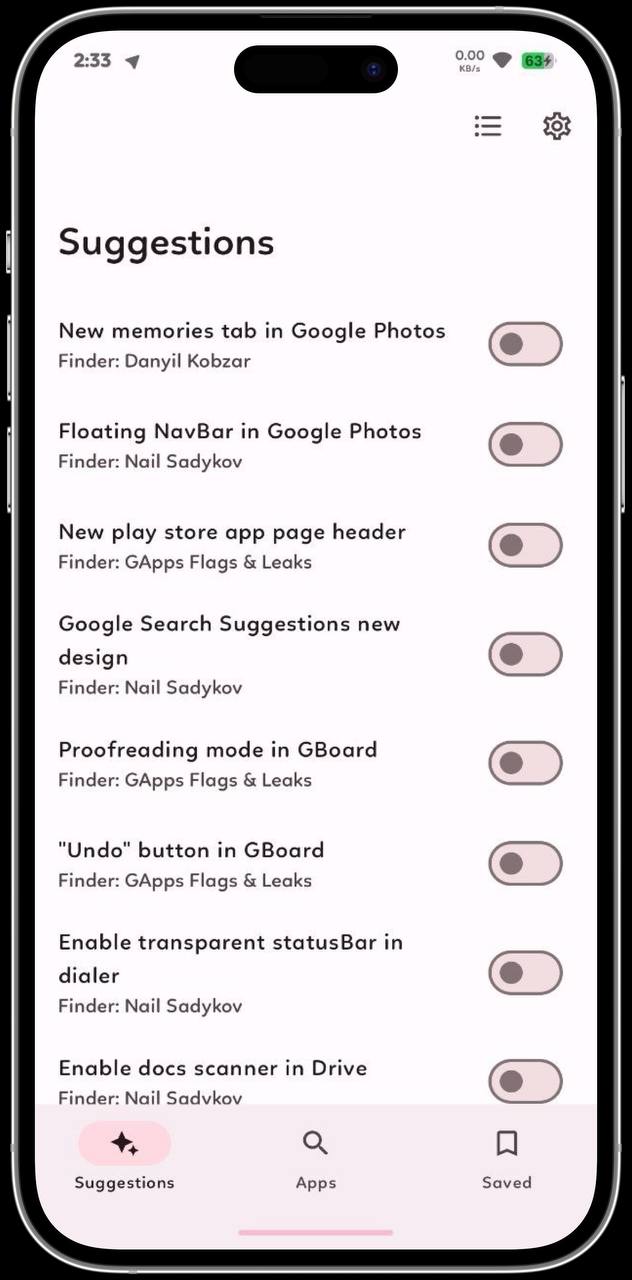Toggle Enable docs scanner in Drive
Screen dimensions: 632x1280
click(525, 1080)
